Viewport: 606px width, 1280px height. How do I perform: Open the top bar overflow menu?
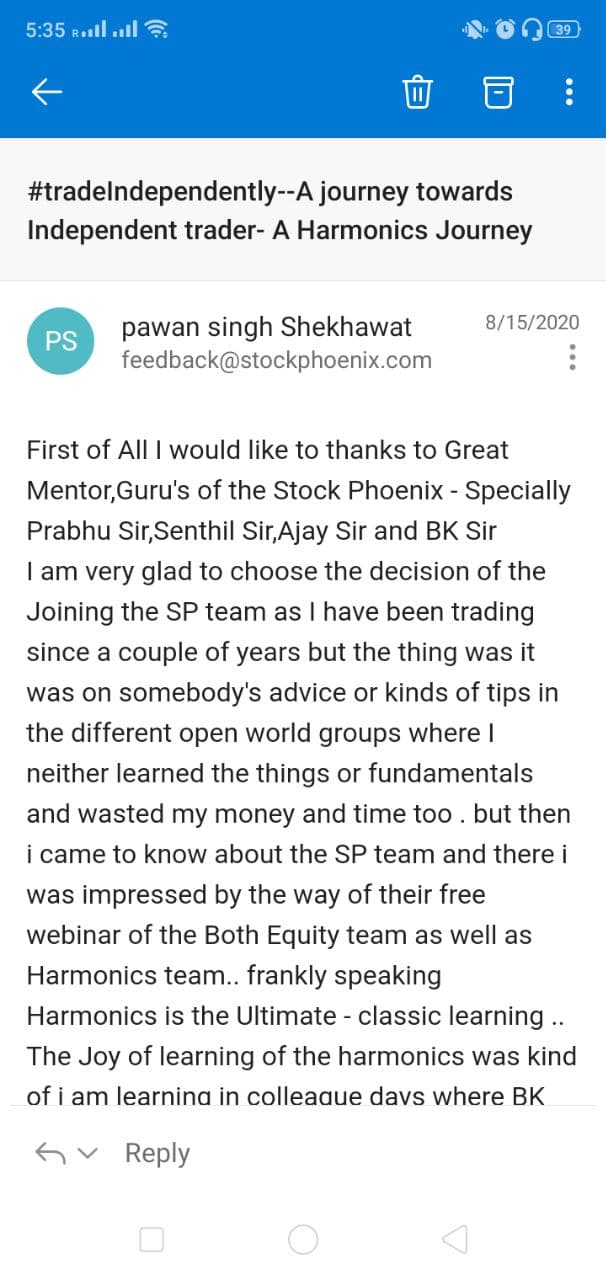(x=569, y=93)
